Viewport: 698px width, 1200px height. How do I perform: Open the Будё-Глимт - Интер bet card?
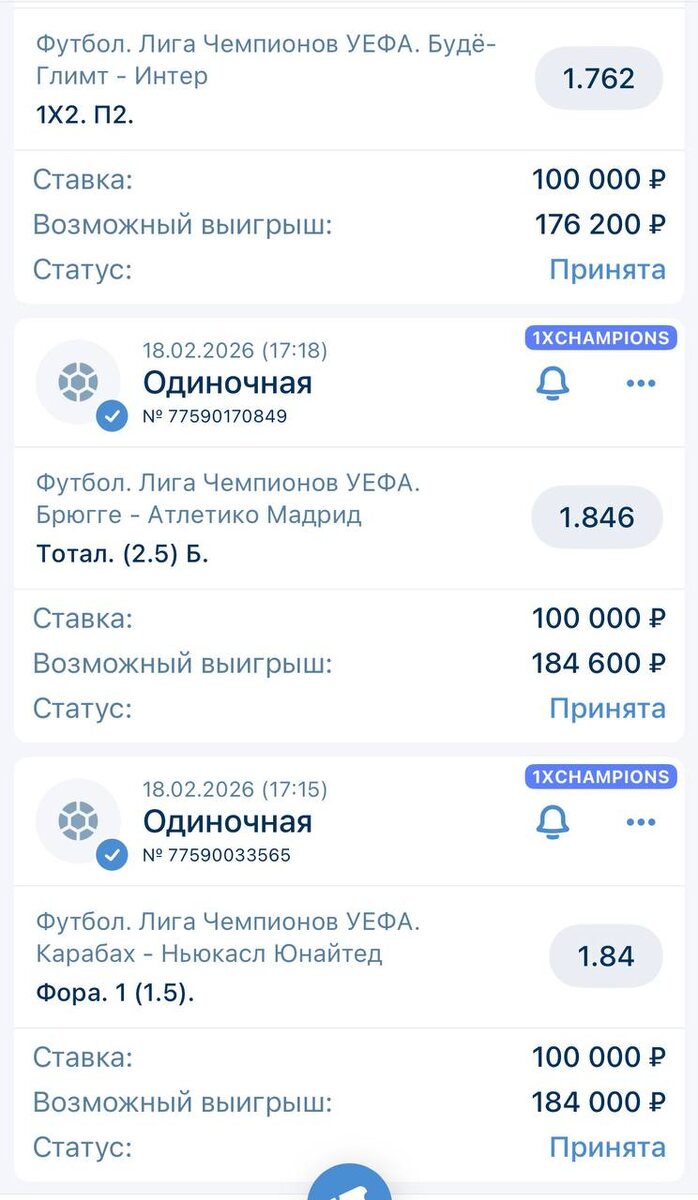[x=265, y=75]
